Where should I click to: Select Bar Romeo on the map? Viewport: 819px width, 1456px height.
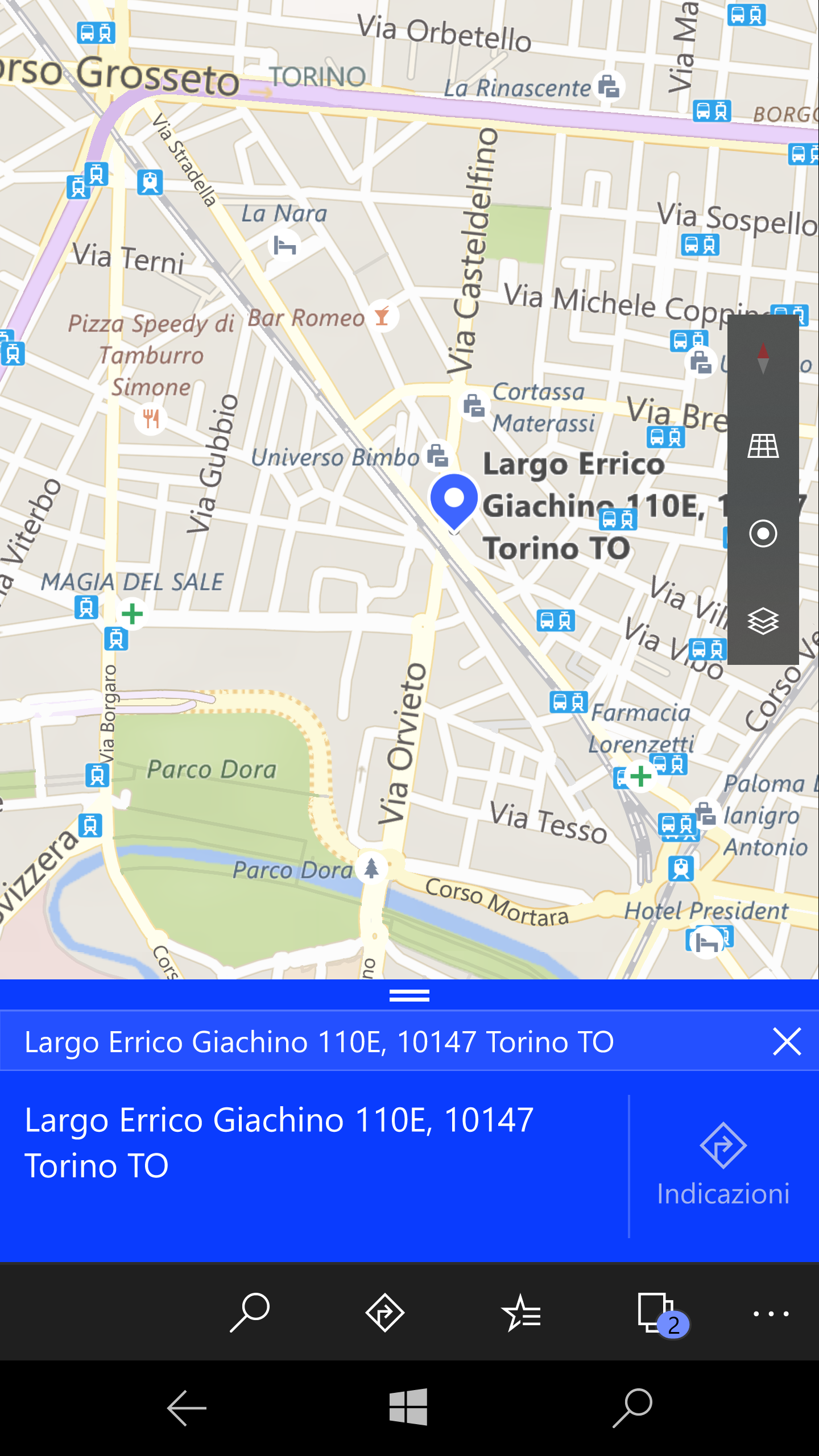point(382,316)
